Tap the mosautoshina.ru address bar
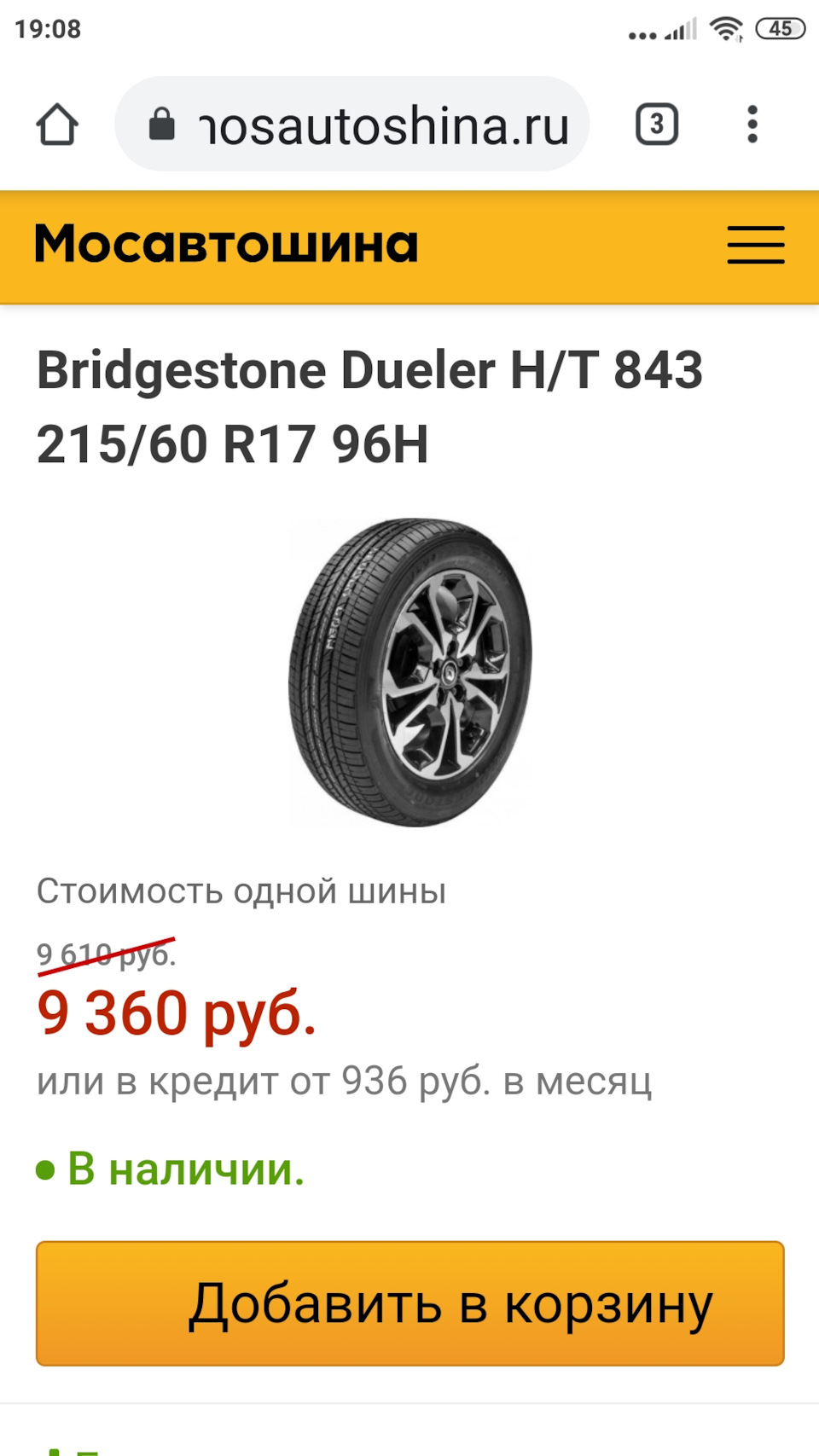This screenshot has height=1456, width=819. coord(351,125)
